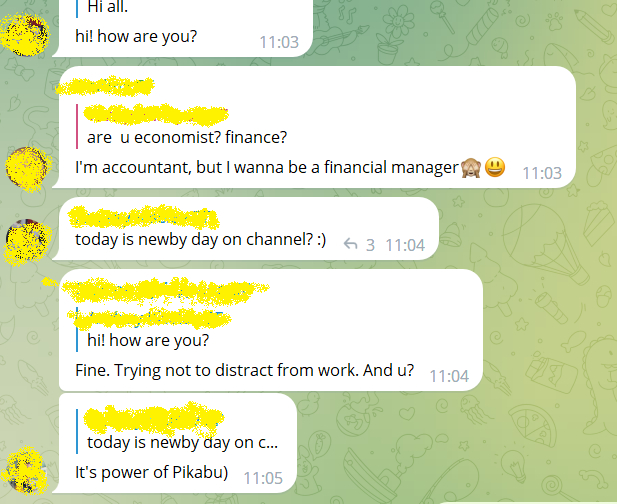Jump to the quoted "today is newby day on c..."
The height and width of the screenshot is (504, 617).
click(x=182, y=441)
